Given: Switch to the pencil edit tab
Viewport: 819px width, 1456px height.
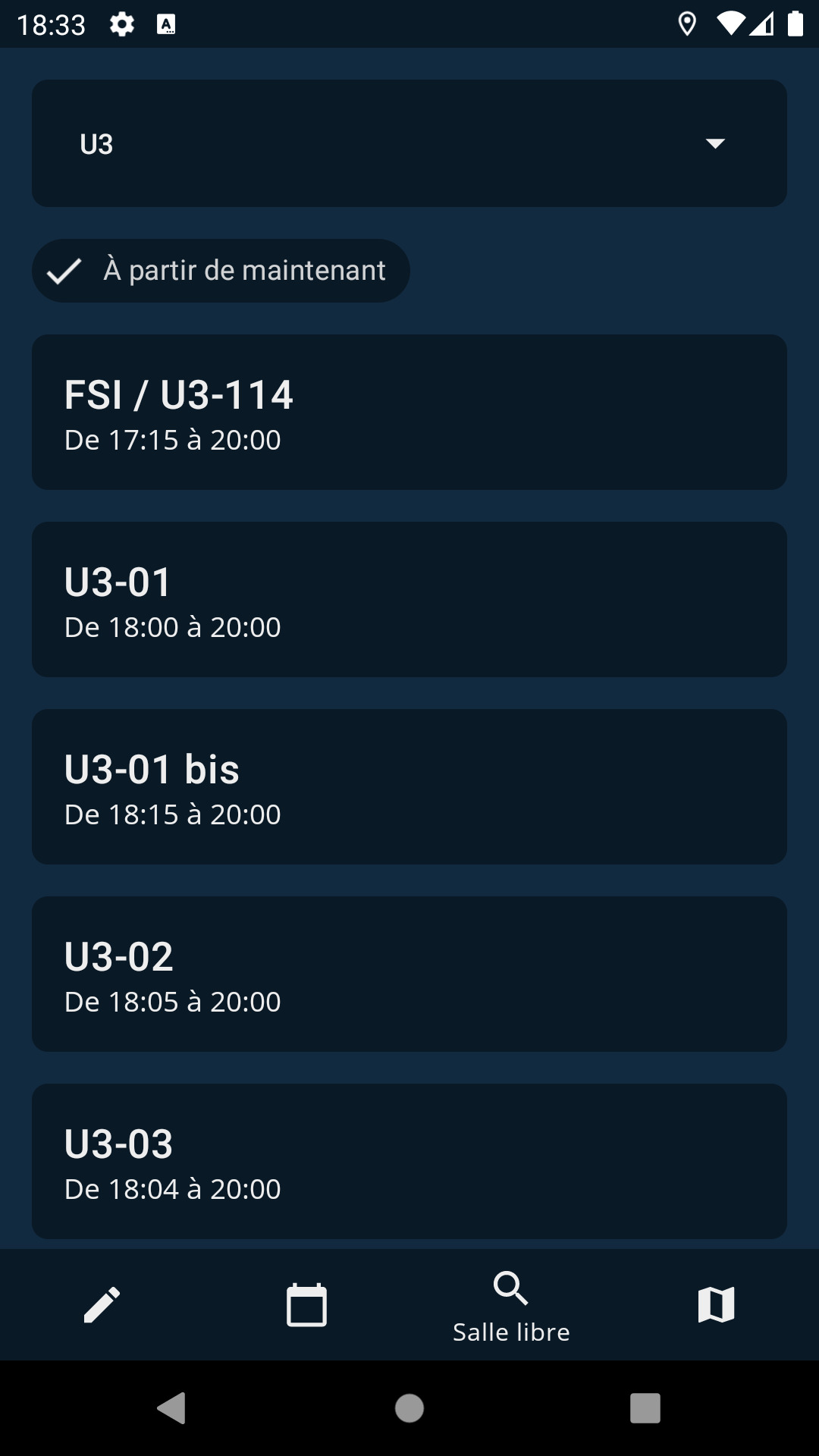Looking at the screenshot, I should tap(102, 1305).
